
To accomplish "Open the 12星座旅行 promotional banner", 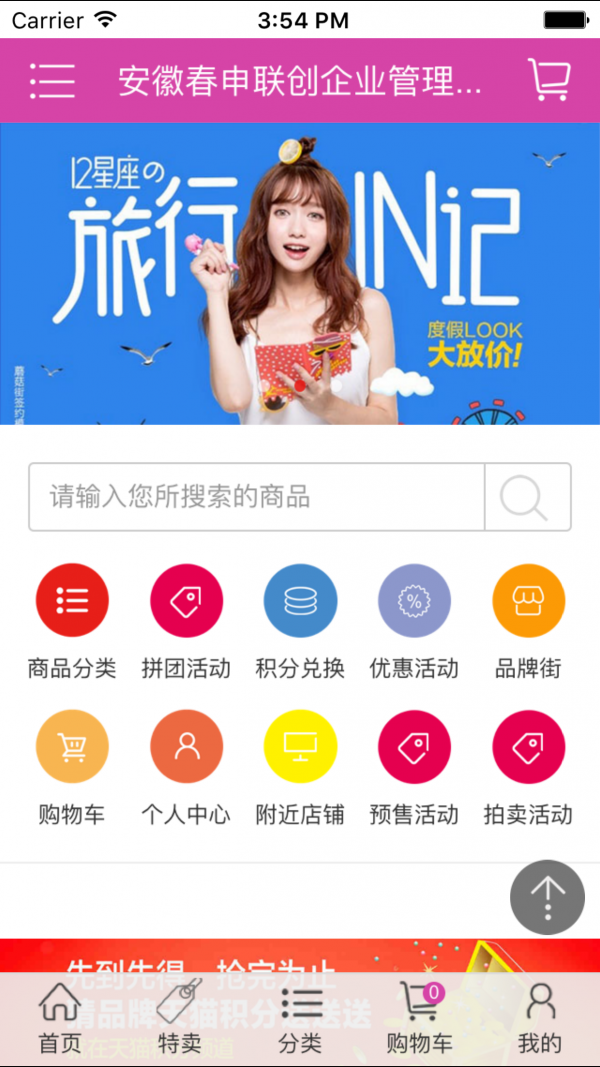I will coord(300,273).
